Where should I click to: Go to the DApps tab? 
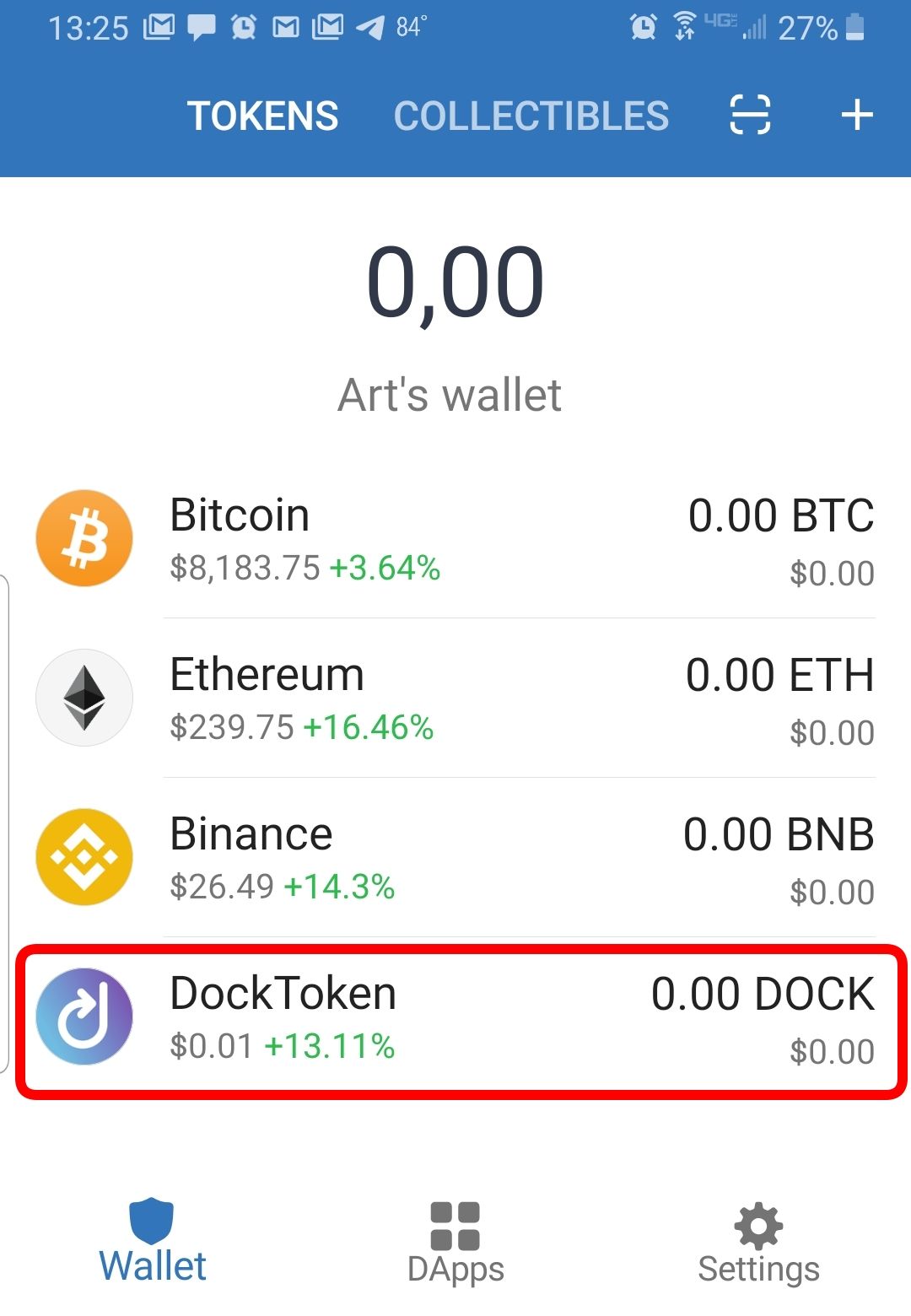[x=455, y=1243]
